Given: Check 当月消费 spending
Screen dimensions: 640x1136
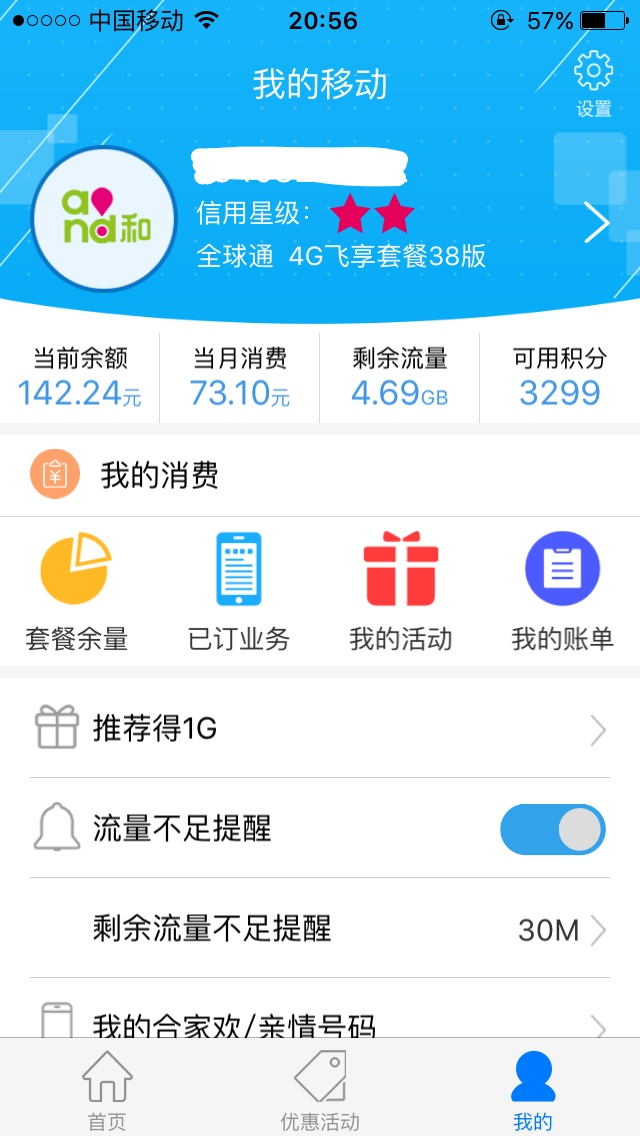Looking at the screenshot, I should 240,377.
